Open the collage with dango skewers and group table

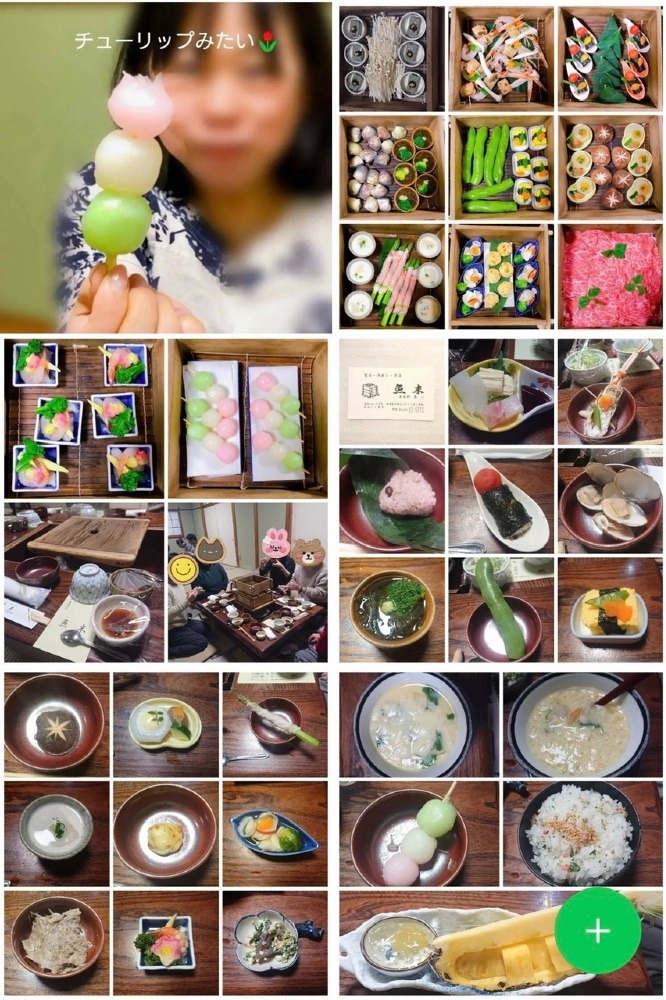click(x=166, y=500)
